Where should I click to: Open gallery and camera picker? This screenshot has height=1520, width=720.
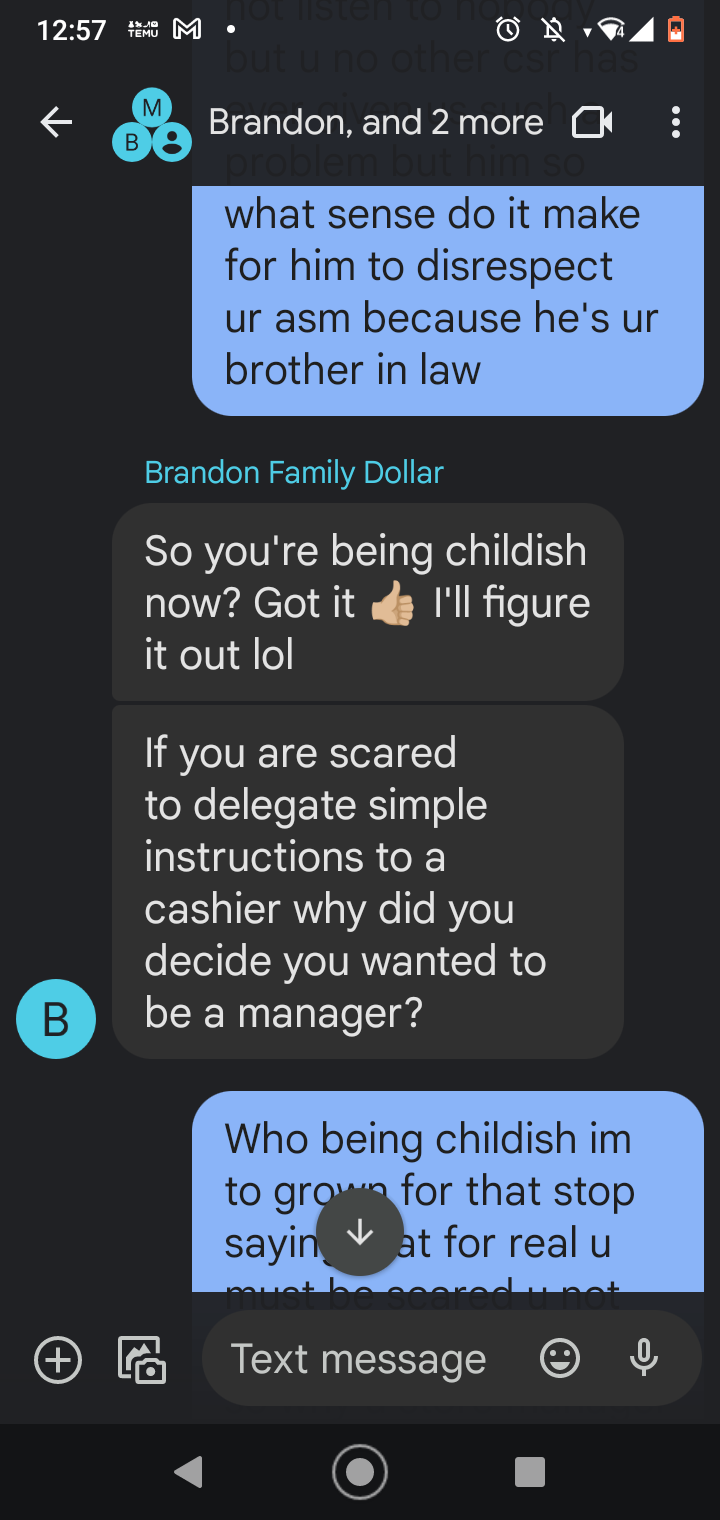[x=142, y=1360]
